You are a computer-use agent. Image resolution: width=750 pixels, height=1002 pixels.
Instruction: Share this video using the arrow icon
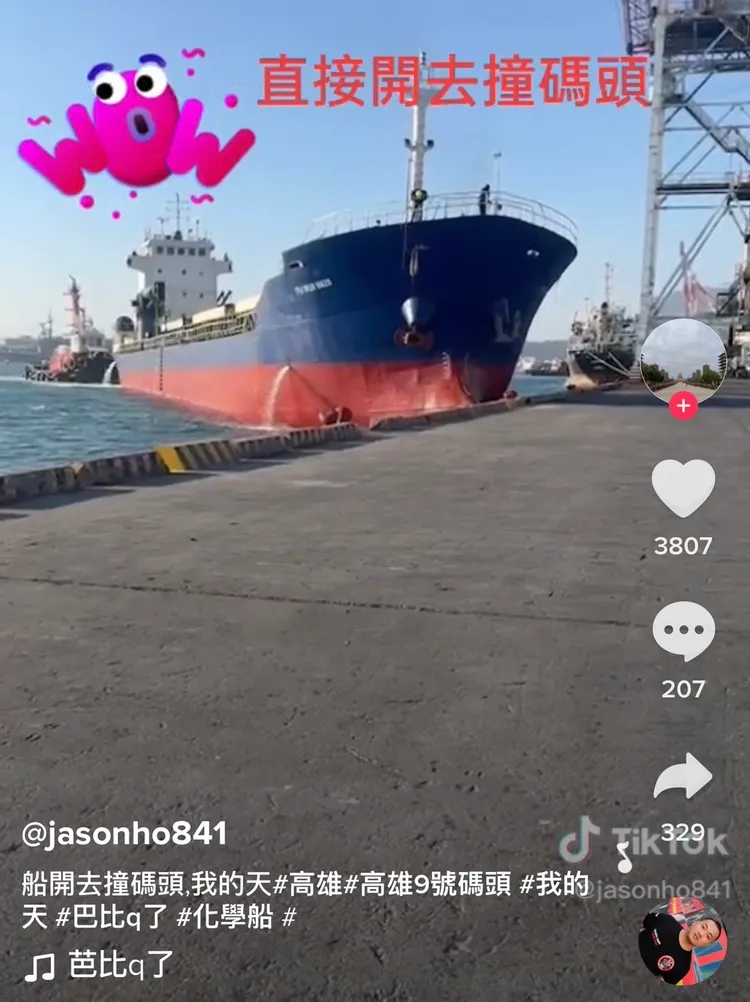click(683, 776)
